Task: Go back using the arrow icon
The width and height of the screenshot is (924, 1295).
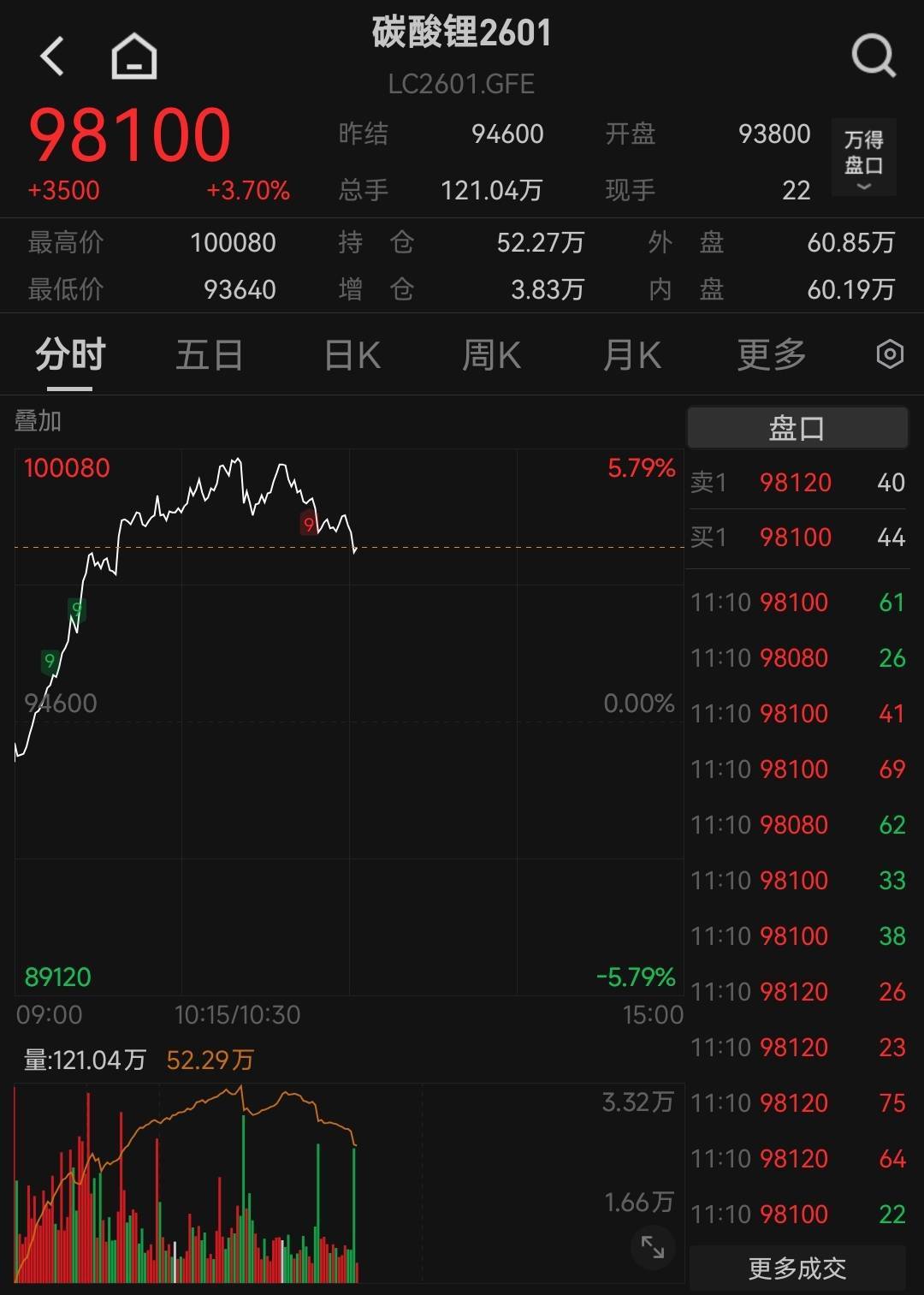Action: [x=53, y=56]
